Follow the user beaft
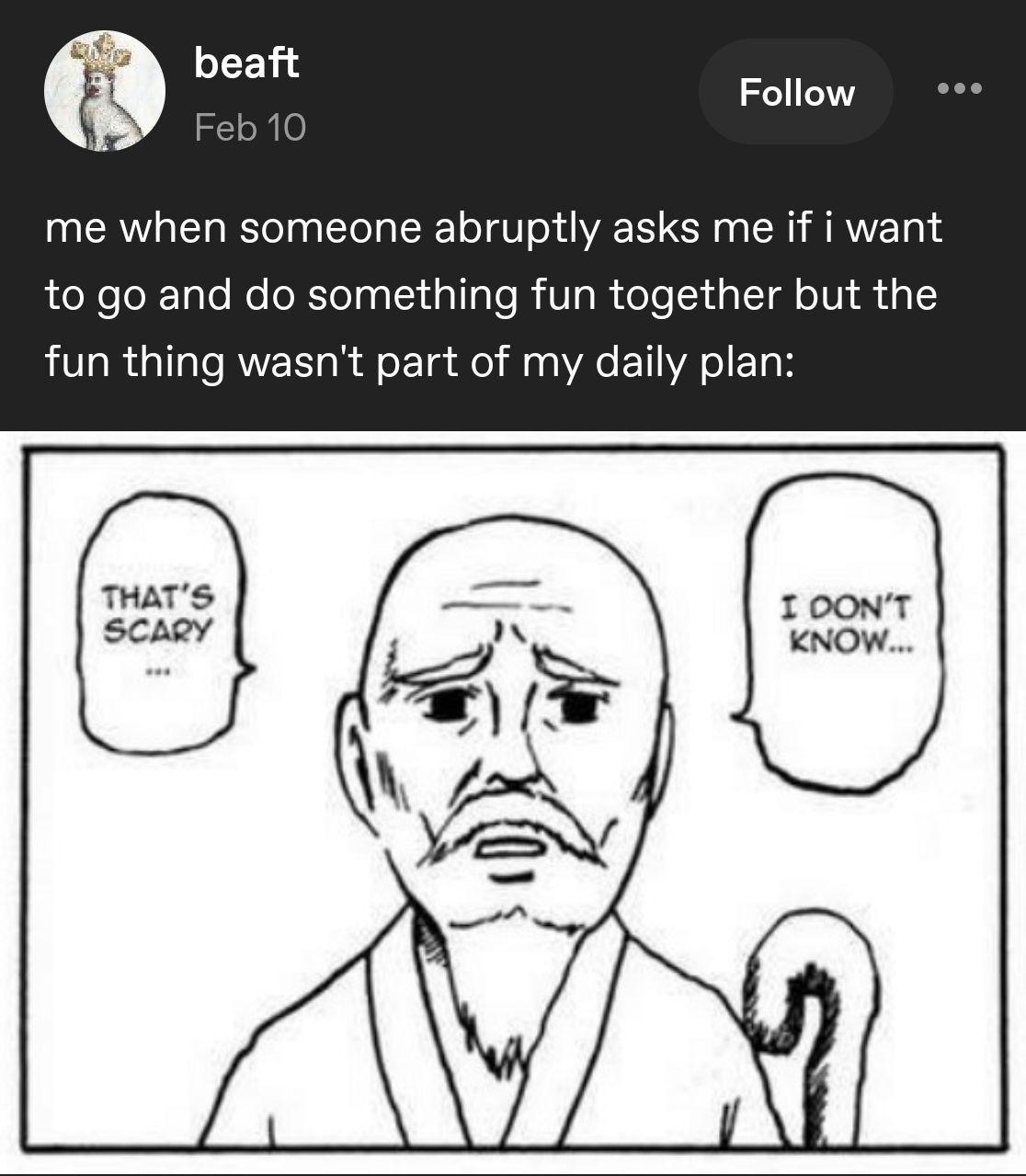Image resolution: width=1026 pixels, height=1176 pixels. click(796, 92)
